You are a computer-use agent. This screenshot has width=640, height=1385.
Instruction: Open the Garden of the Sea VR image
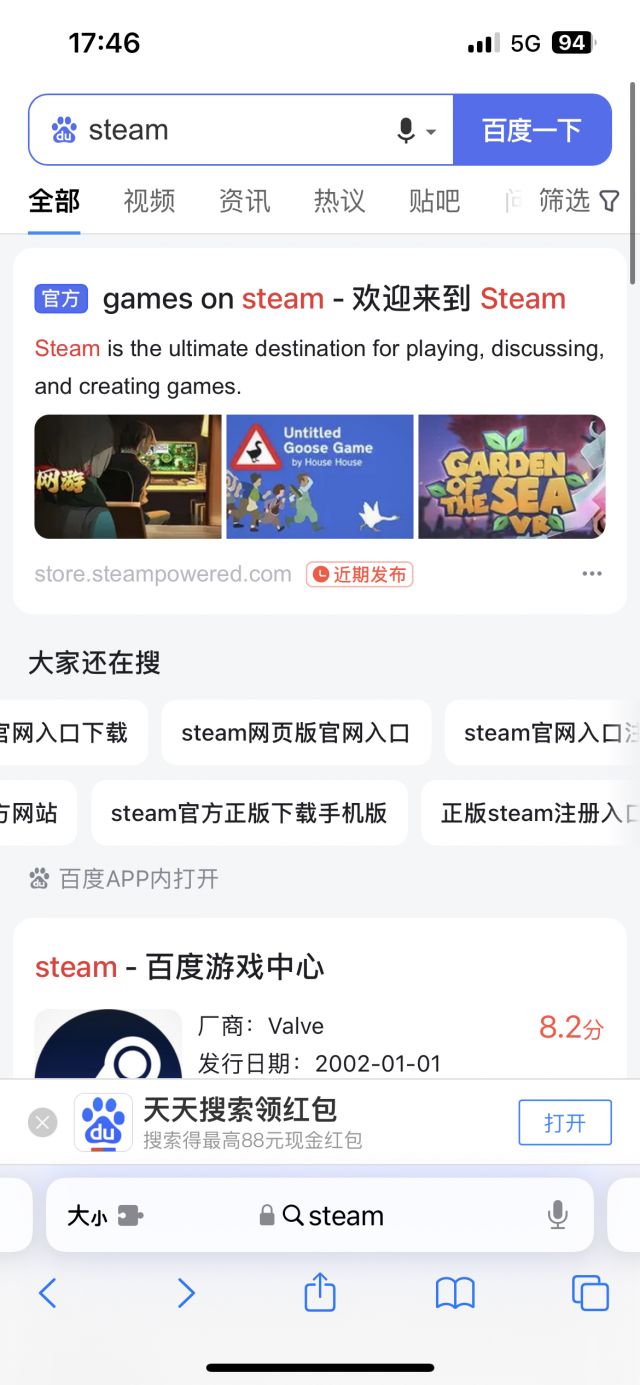point(511,477)
